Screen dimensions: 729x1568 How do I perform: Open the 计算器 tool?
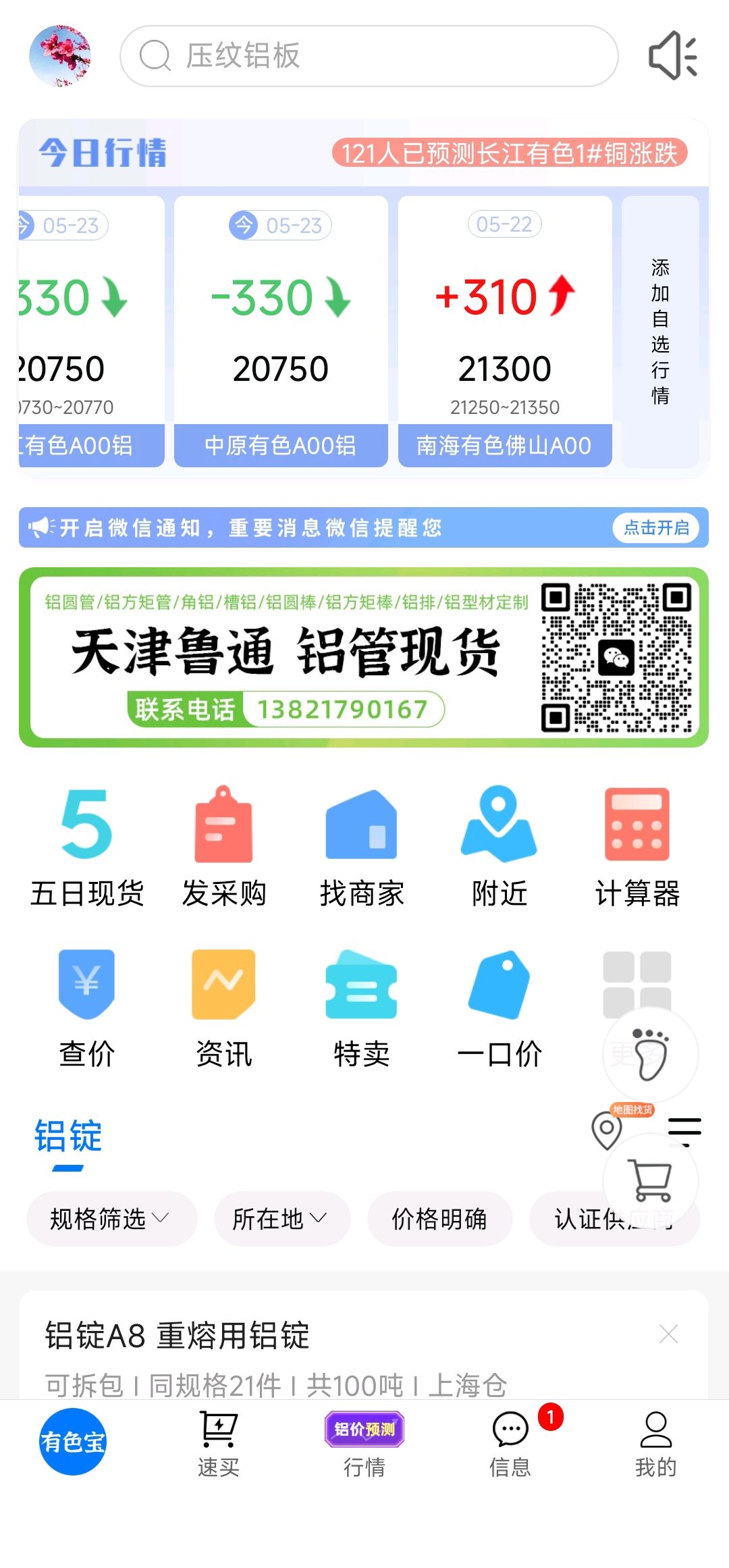[x=637, y=847]
